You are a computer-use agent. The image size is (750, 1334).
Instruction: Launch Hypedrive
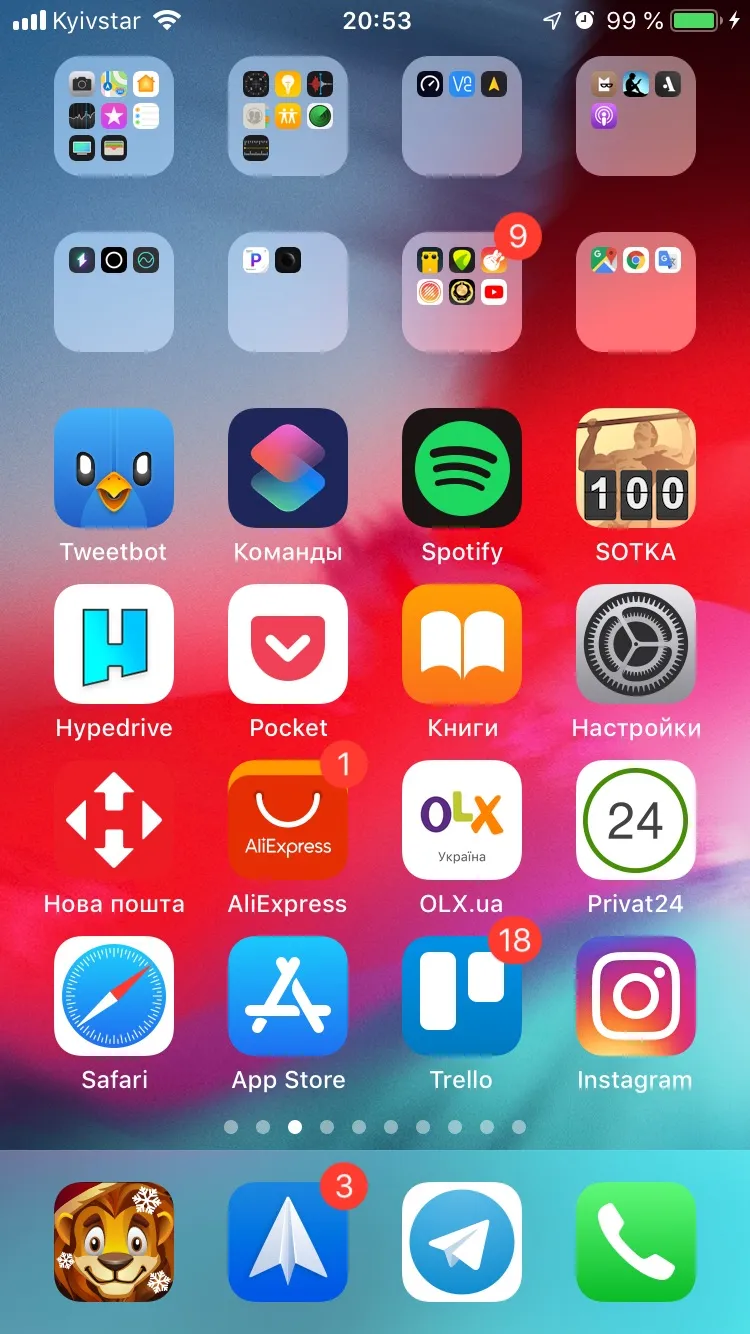[x=114, y=644]
